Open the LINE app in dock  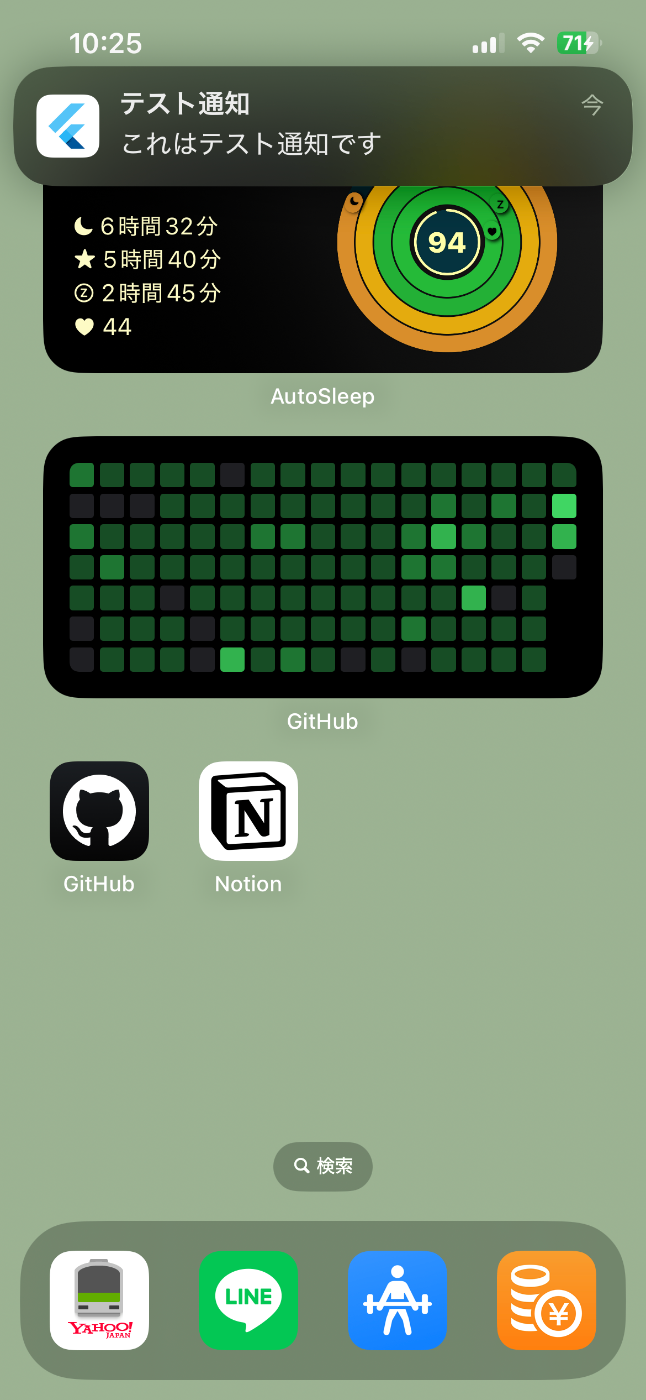(x=248, y=1300)
